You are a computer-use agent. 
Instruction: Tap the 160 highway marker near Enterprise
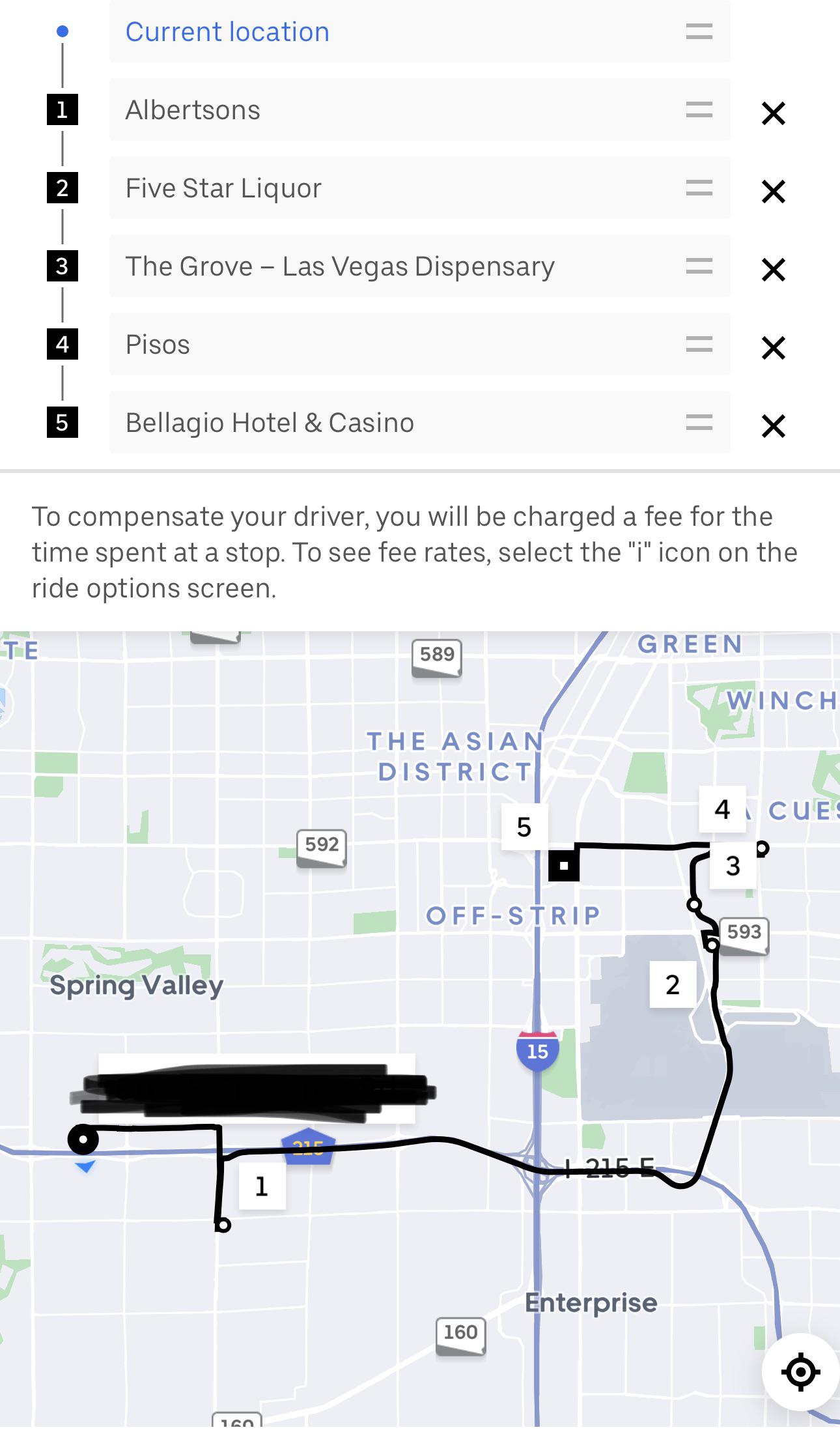[460, 1332]
